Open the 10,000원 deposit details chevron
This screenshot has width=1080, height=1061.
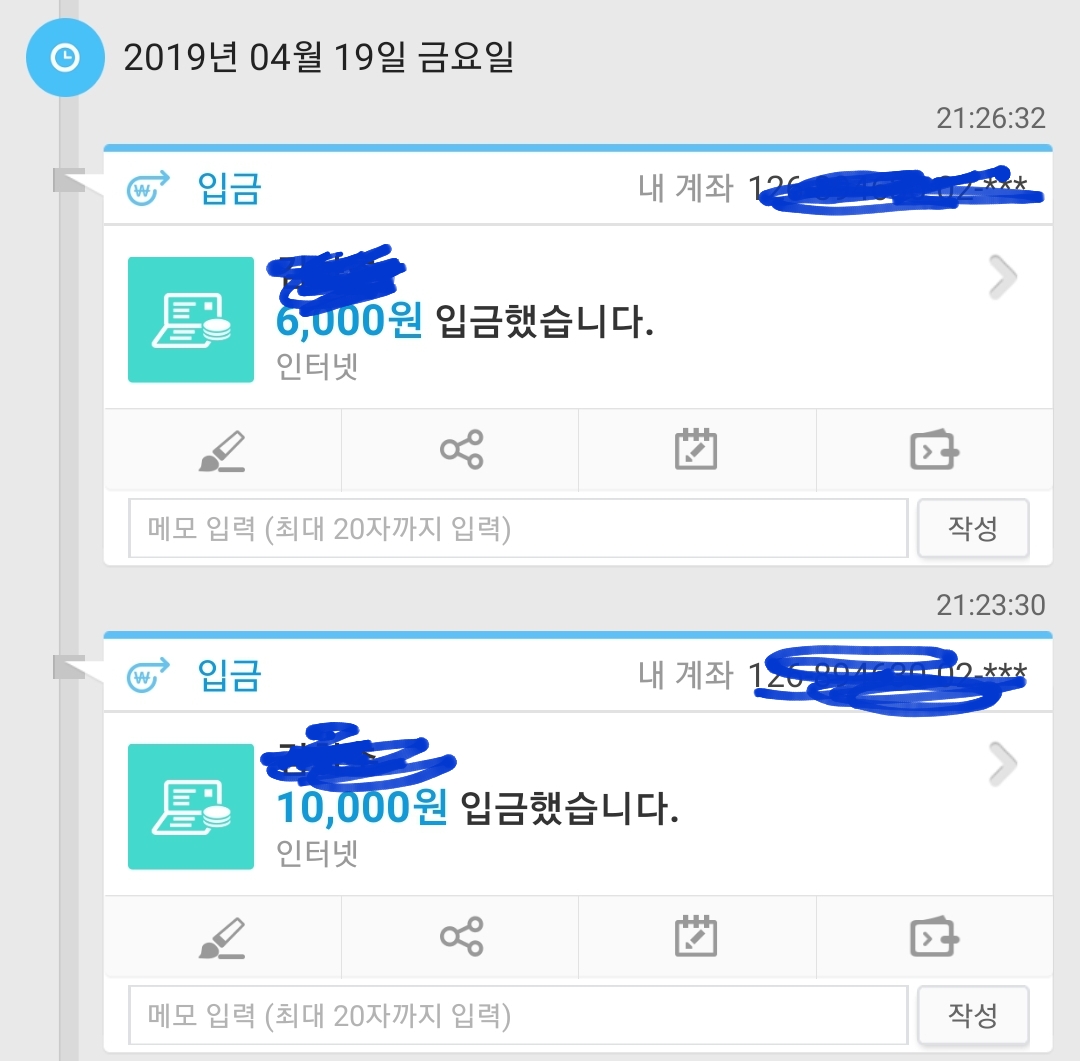tap(1002, 766)
